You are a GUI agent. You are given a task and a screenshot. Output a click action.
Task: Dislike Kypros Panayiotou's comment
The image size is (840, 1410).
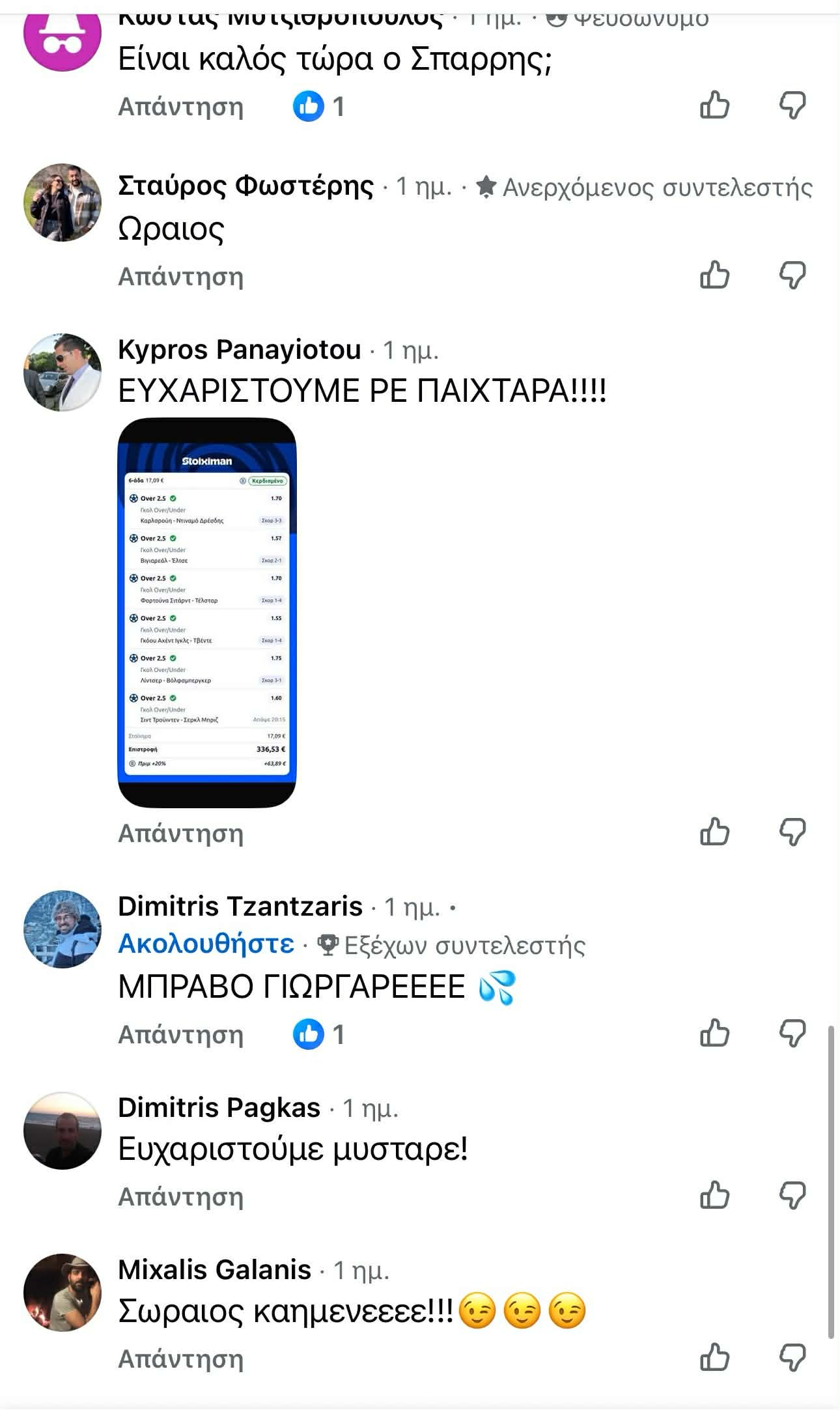(x=792, y=832)
